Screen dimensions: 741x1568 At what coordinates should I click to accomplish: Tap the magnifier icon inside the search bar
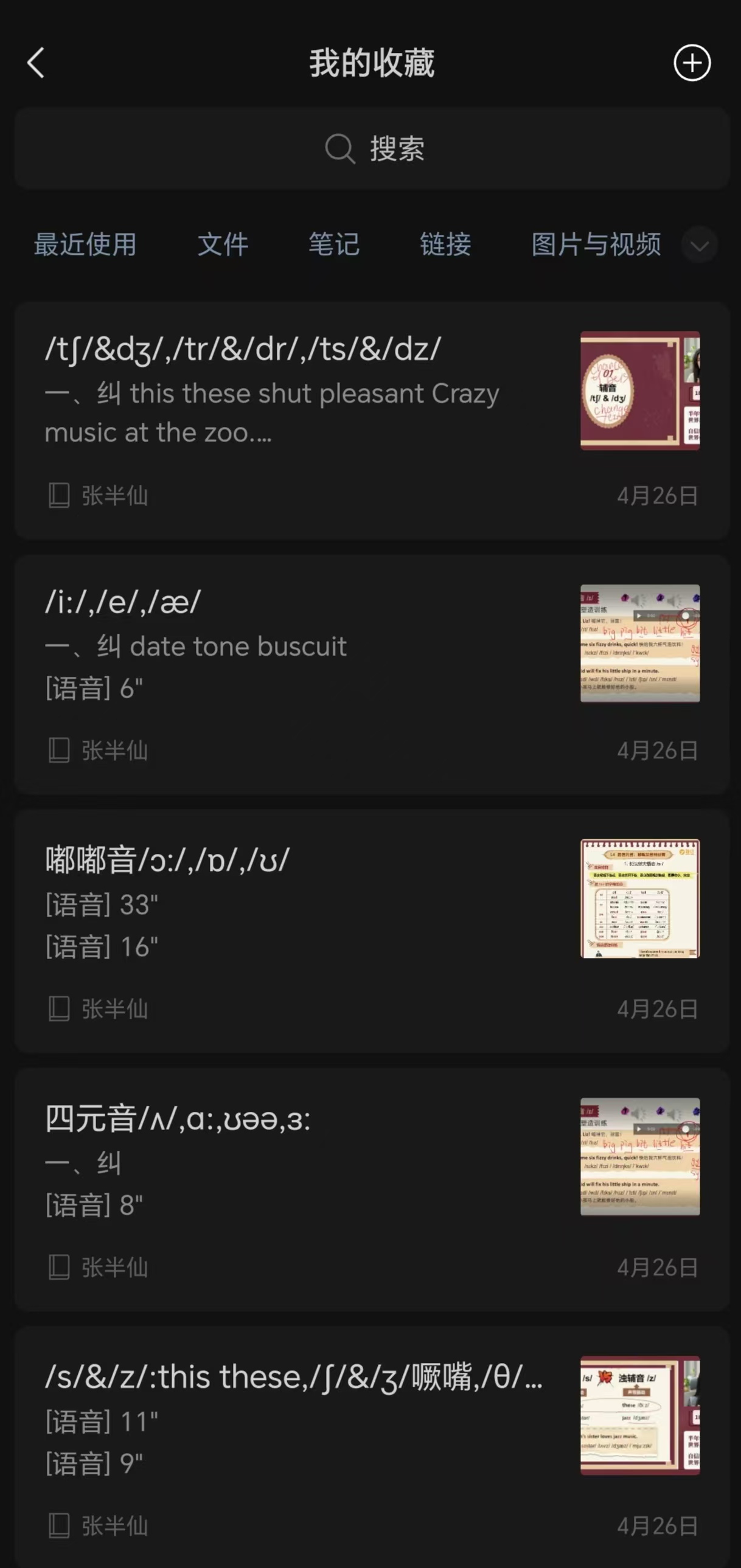(339, 148)
